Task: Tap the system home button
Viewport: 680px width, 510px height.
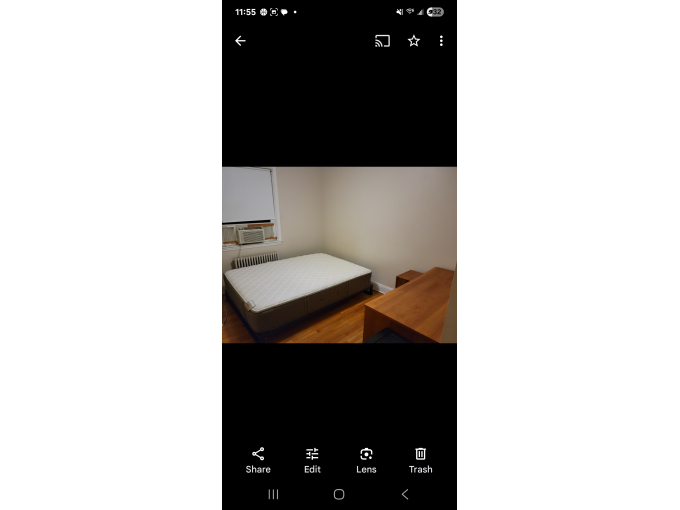Action: pyautogui.click(x=339, y=494)
